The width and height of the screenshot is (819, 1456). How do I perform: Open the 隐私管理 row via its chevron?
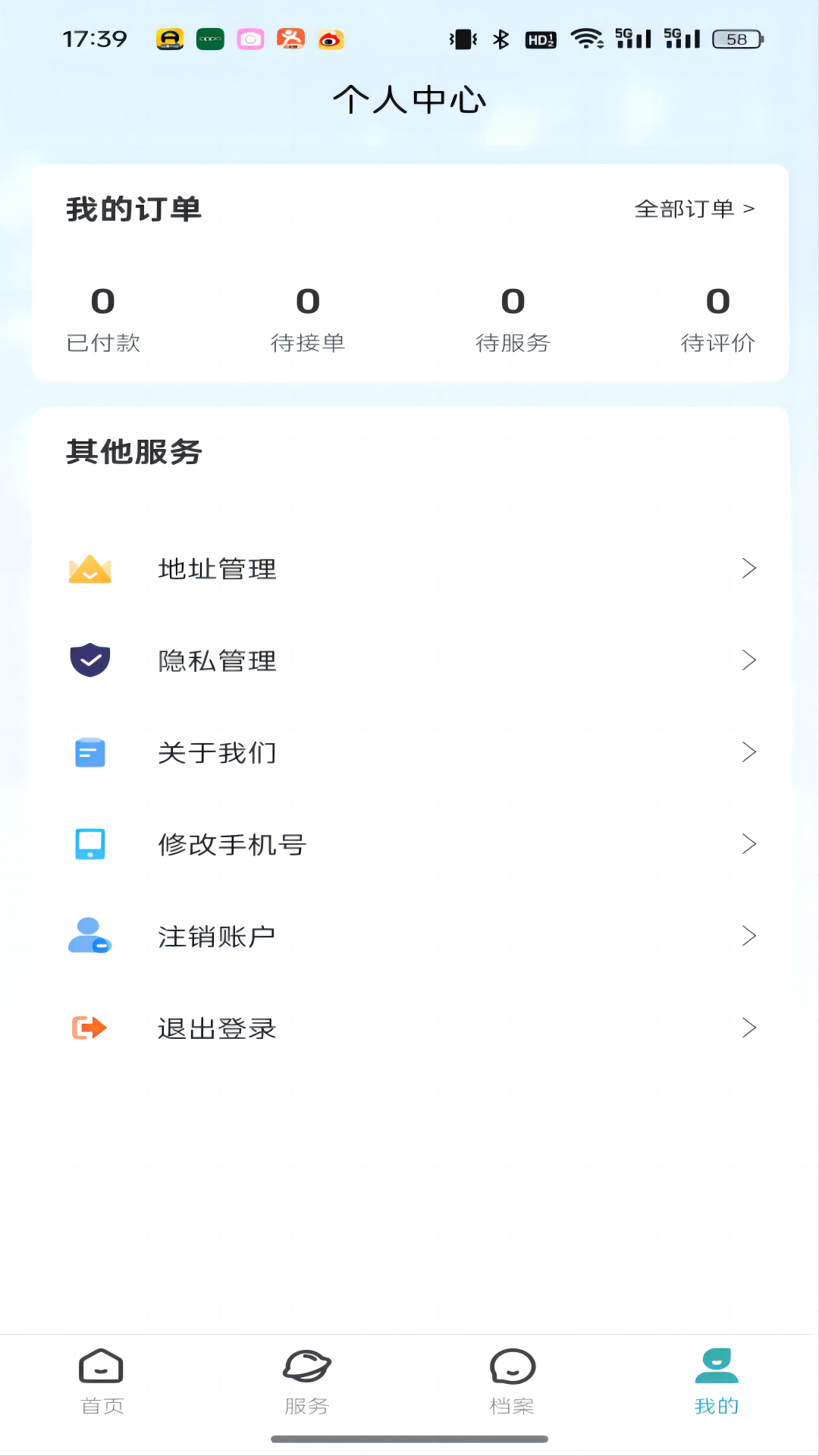coord(749,661)
